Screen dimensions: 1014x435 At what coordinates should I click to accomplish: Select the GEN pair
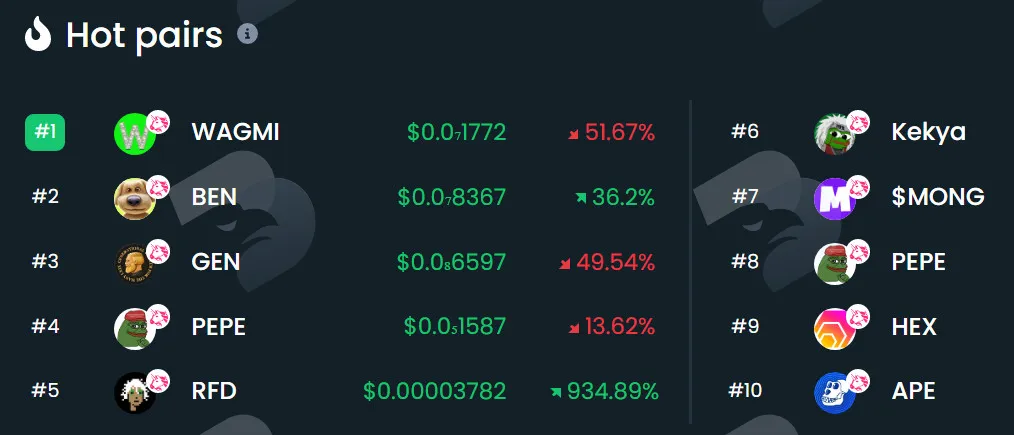pos(342,262)
